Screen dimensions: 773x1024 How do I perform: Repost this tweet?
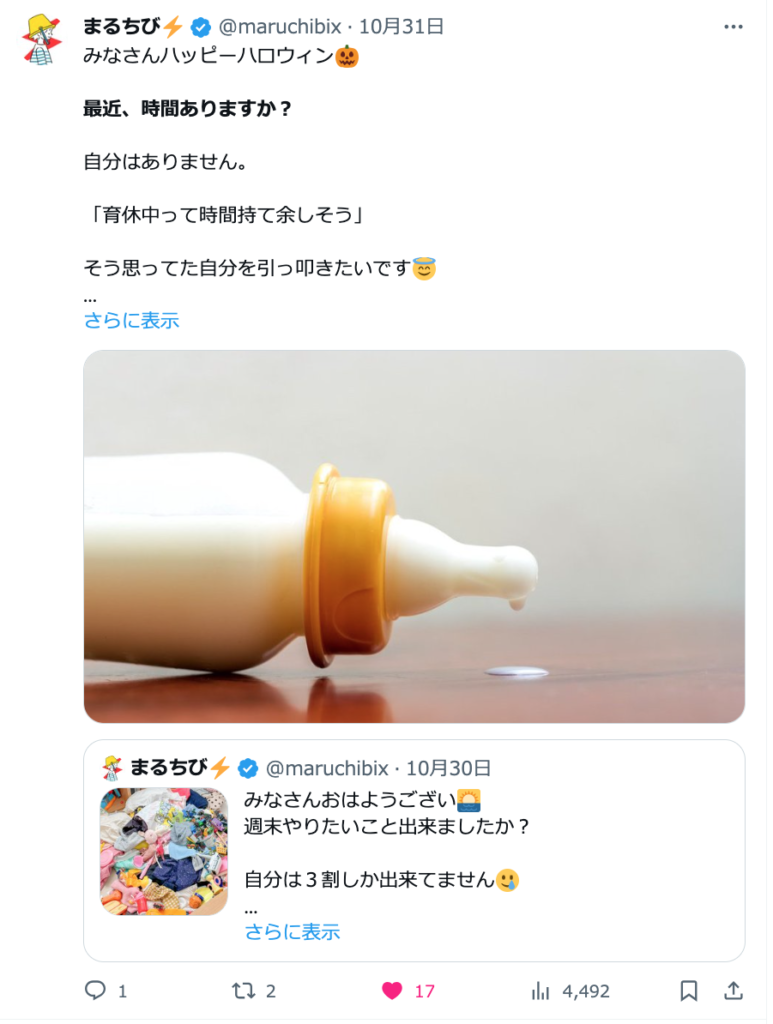243,991
